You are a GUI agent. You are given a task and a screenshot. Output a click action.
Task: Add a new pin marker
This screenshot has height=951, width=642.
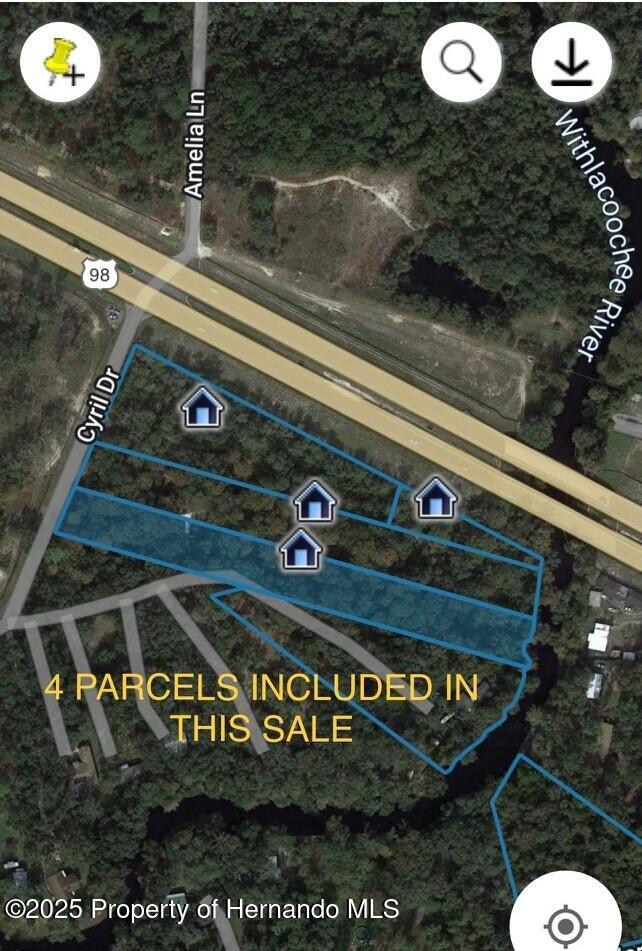click(x=60, y=62)
